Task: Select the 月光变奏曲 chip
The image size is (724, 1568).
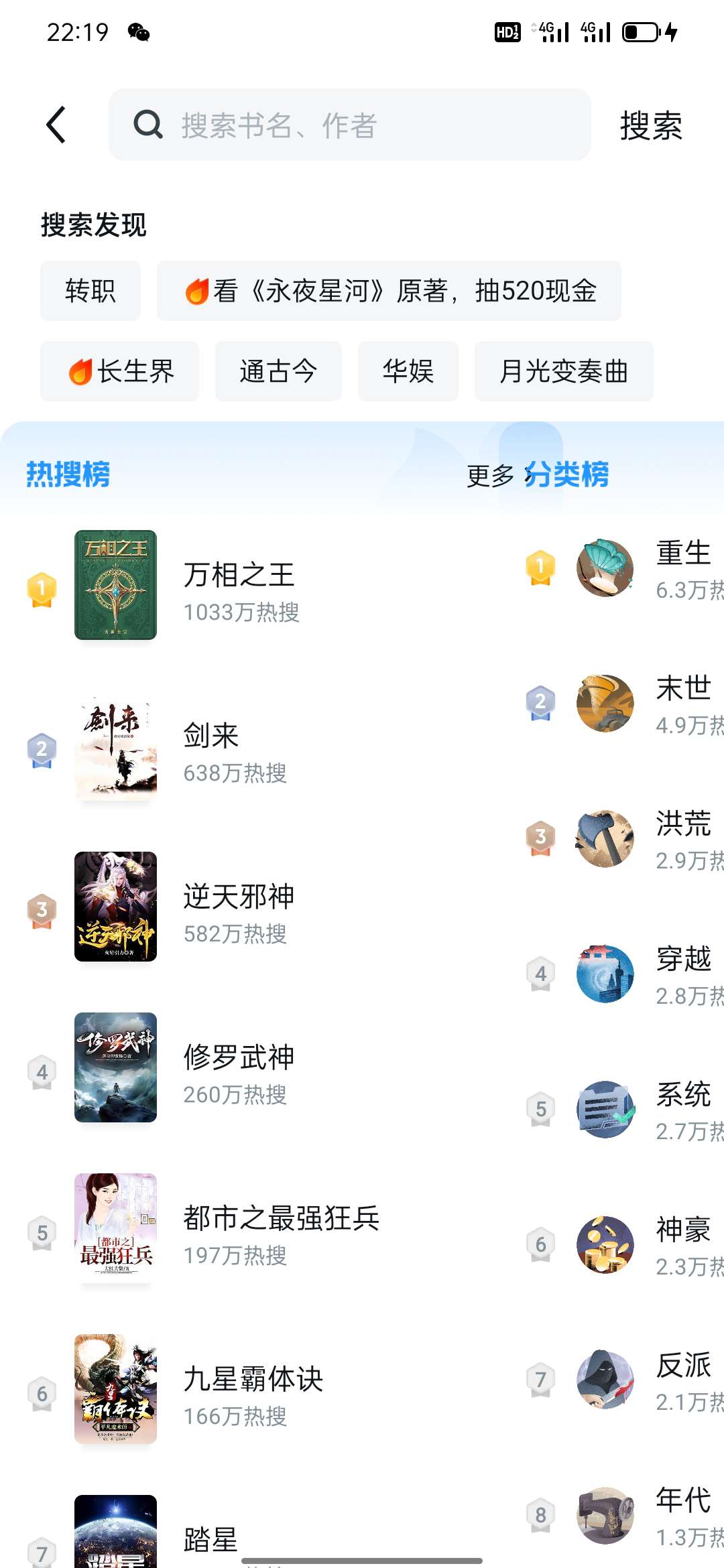Action: point(563,371)
